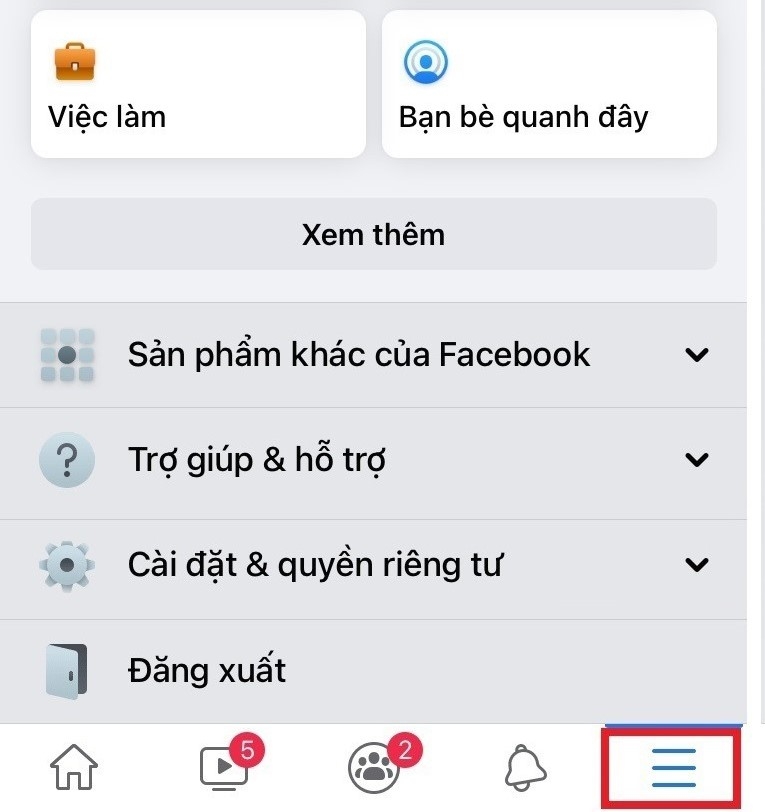Open the notifications bell tab
The image size is (765, 812).
coord(525,768)
